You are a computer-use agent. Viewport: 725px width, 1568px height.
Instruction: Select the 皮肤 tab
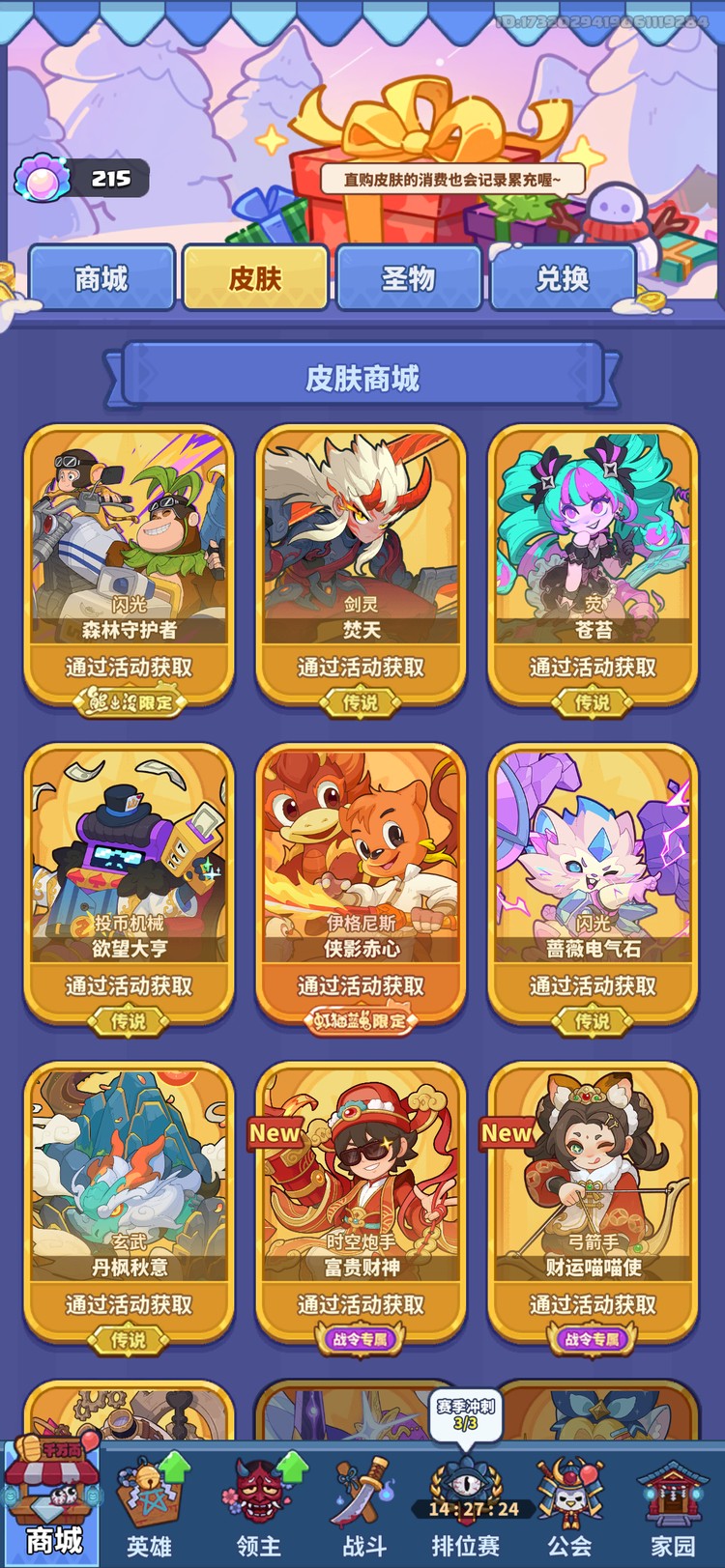coord(255,278)
